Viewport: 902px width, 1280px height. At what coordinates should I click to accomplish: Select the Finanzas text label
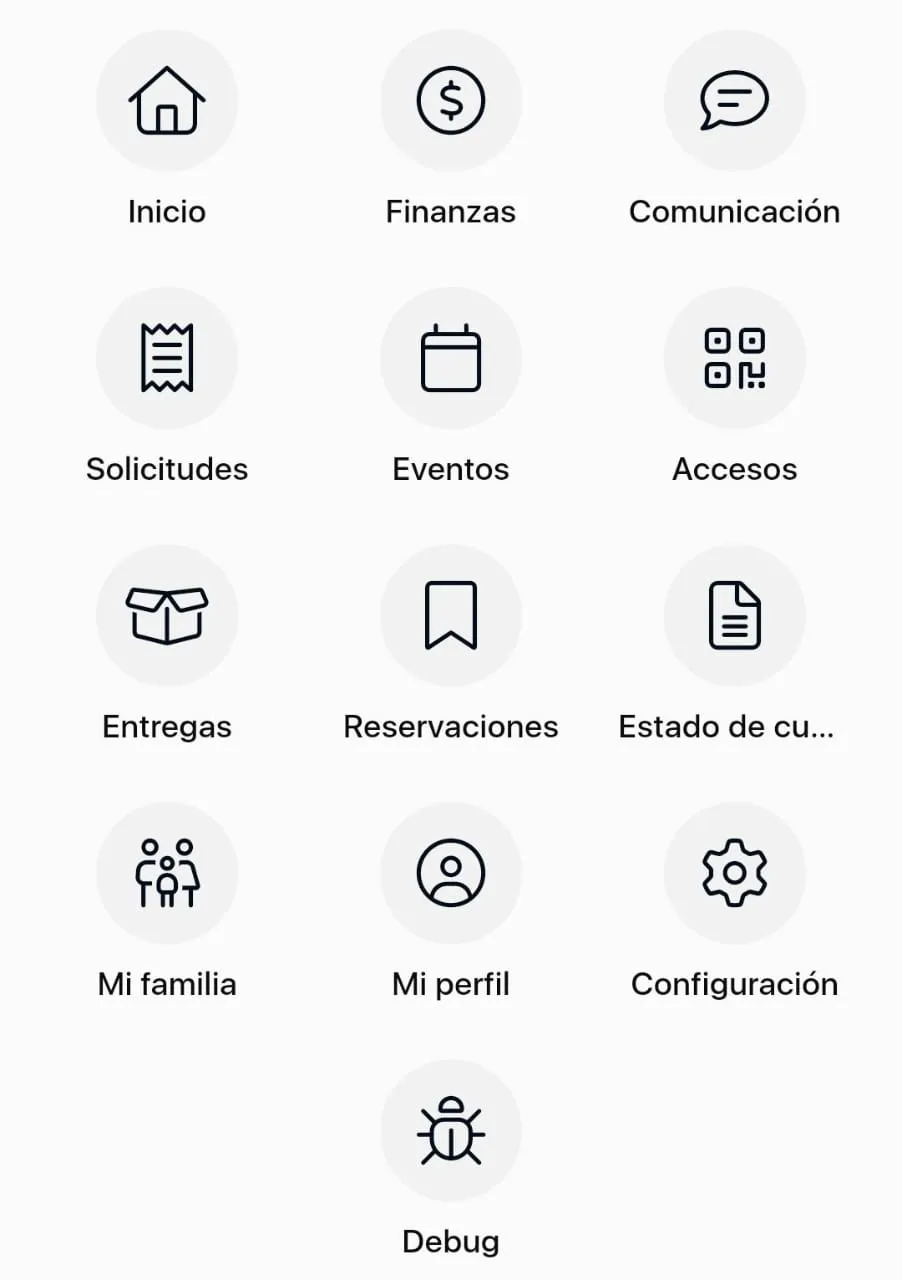pyautogui.click(x=450, y=211)
